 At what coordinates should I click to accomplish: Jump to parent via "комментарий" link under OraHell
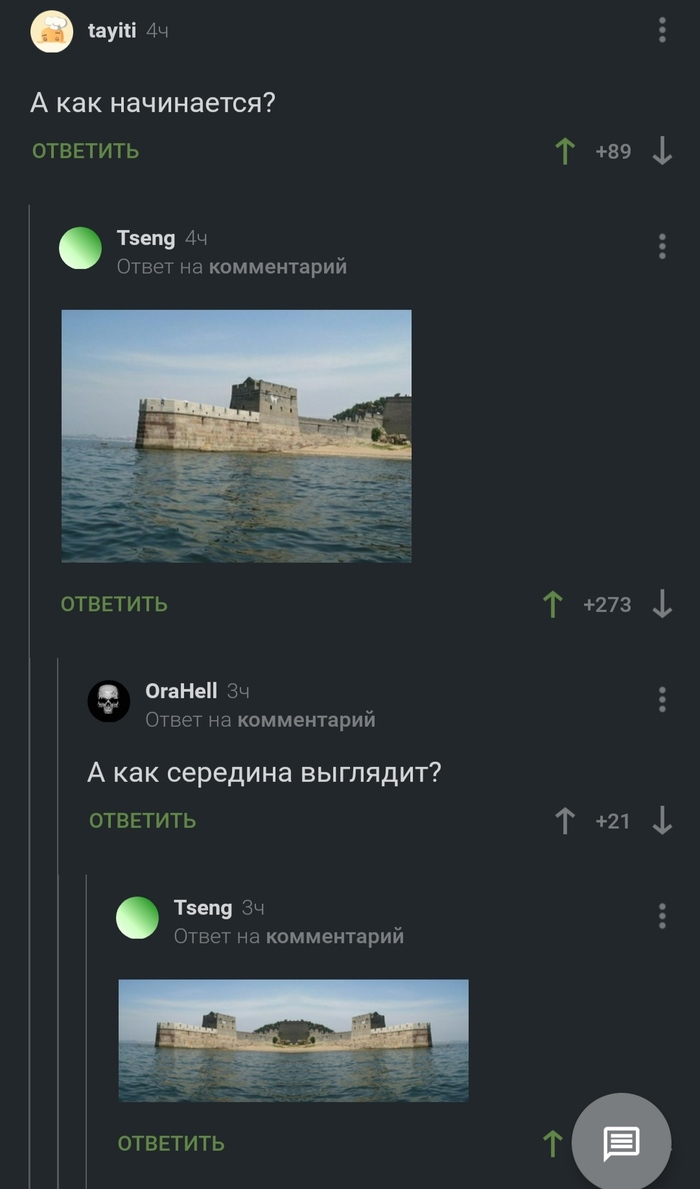tap(306, 719)
